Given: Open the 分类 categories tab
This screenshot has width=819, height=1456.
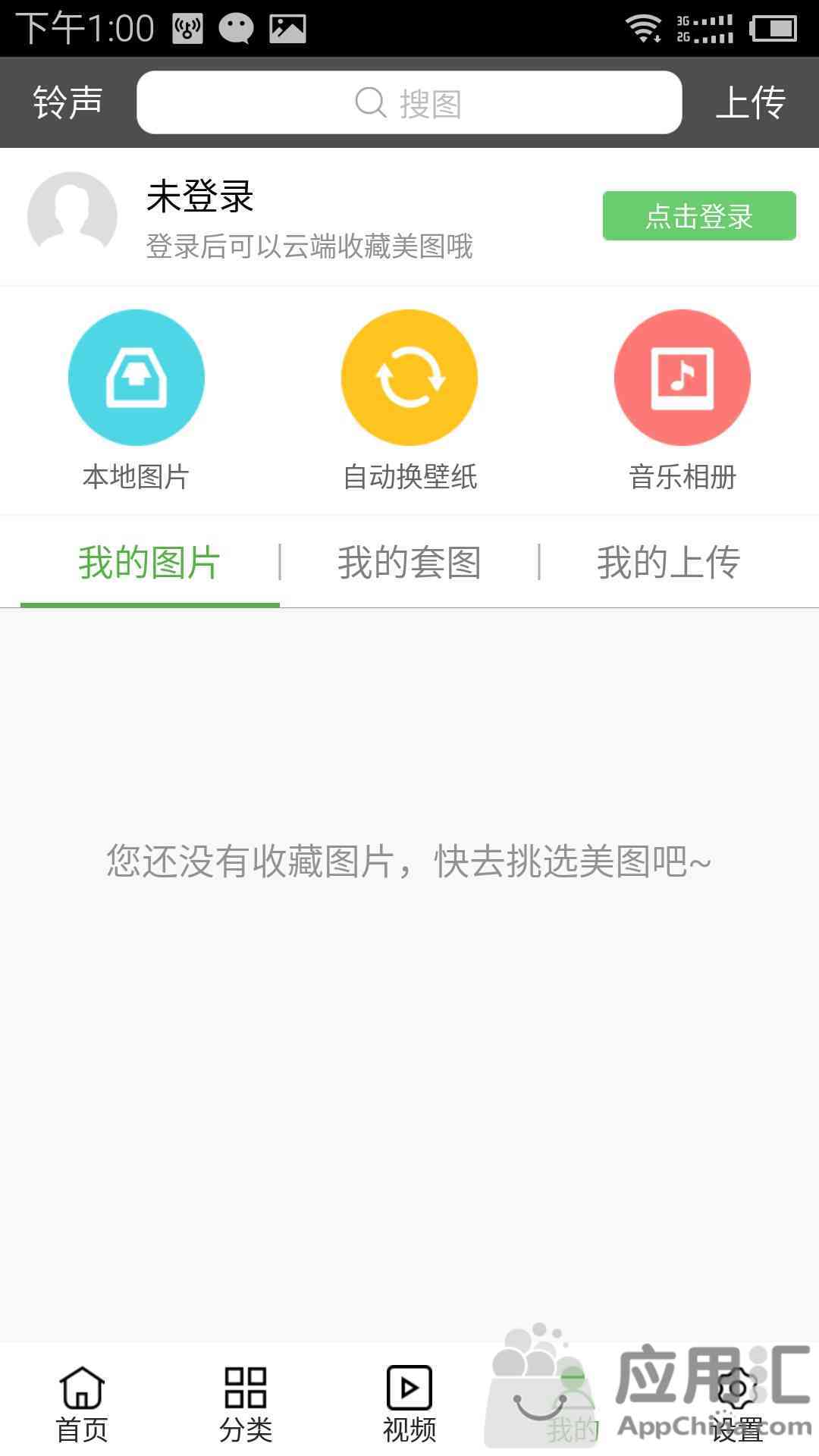Looking at the screenshot, I should click(x=246, y=1404).
